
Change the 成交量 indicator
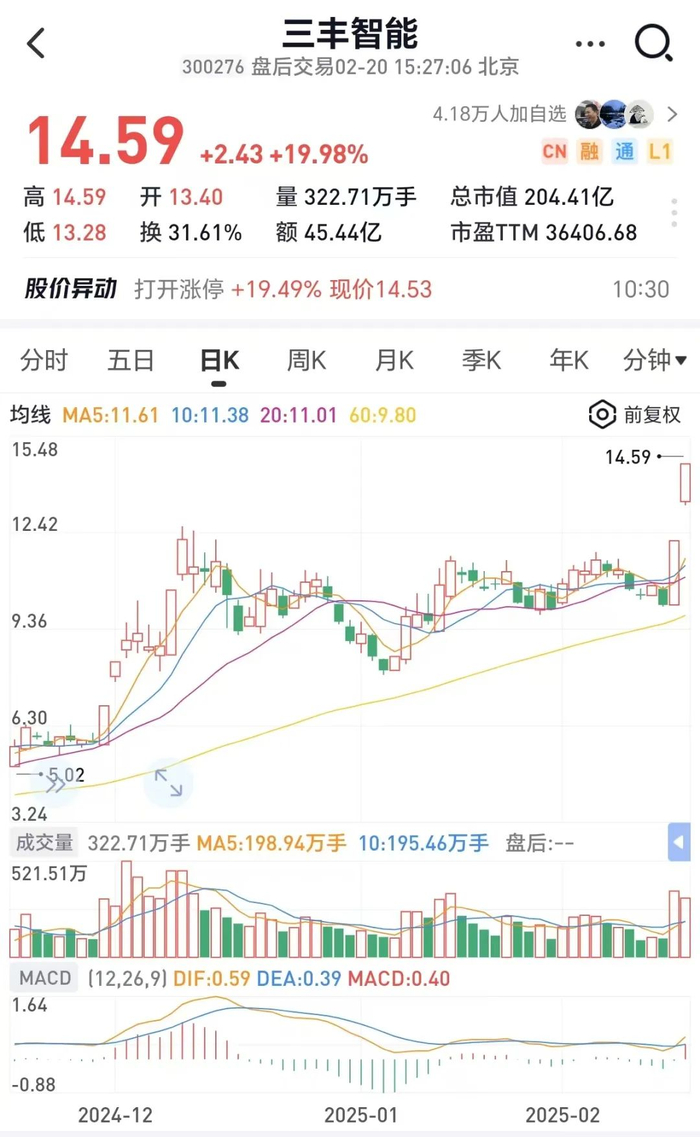(x=43, y=843)
